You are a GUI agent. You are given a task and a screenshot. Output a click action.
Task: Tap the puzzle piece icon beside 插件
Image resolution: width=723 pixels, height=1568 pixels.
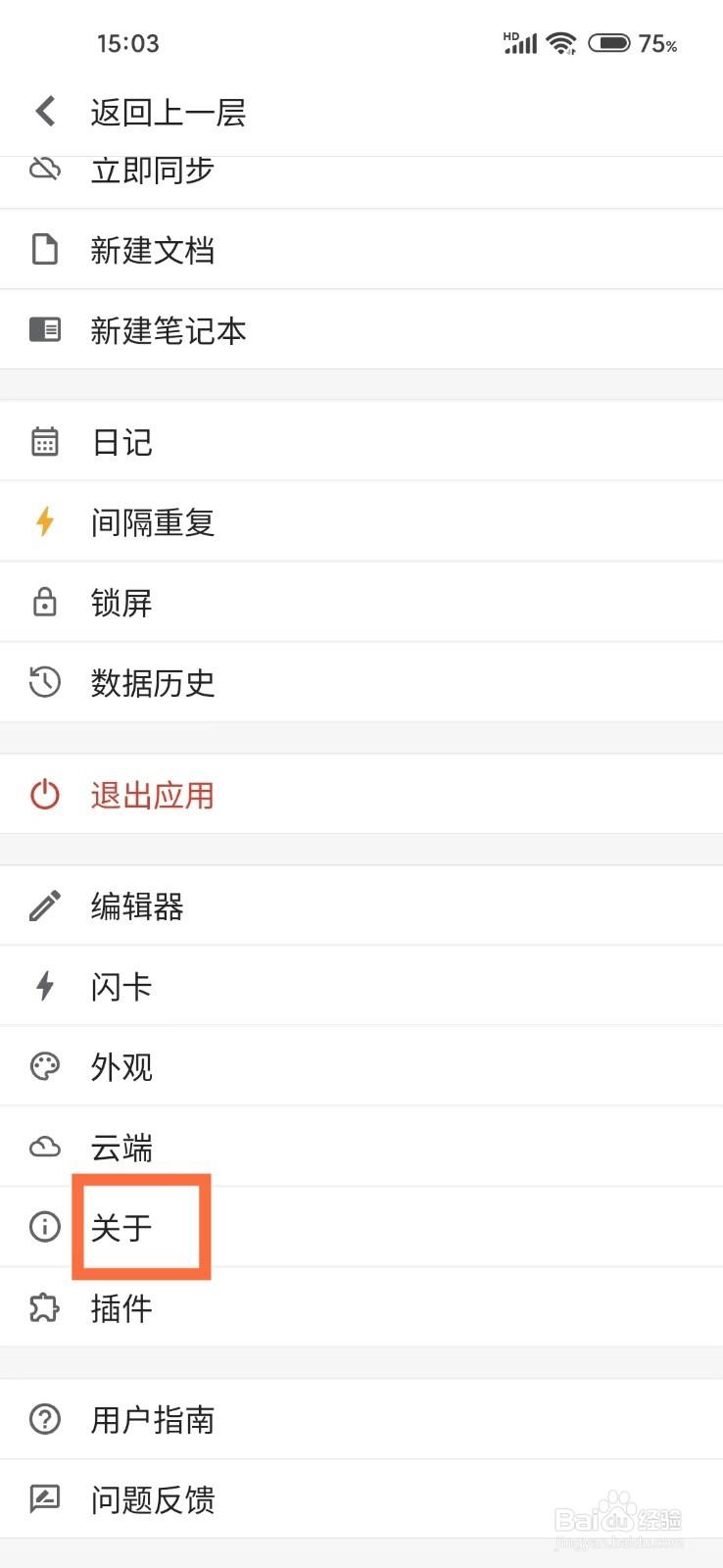pyautogui.click(x=44, y=1307)
